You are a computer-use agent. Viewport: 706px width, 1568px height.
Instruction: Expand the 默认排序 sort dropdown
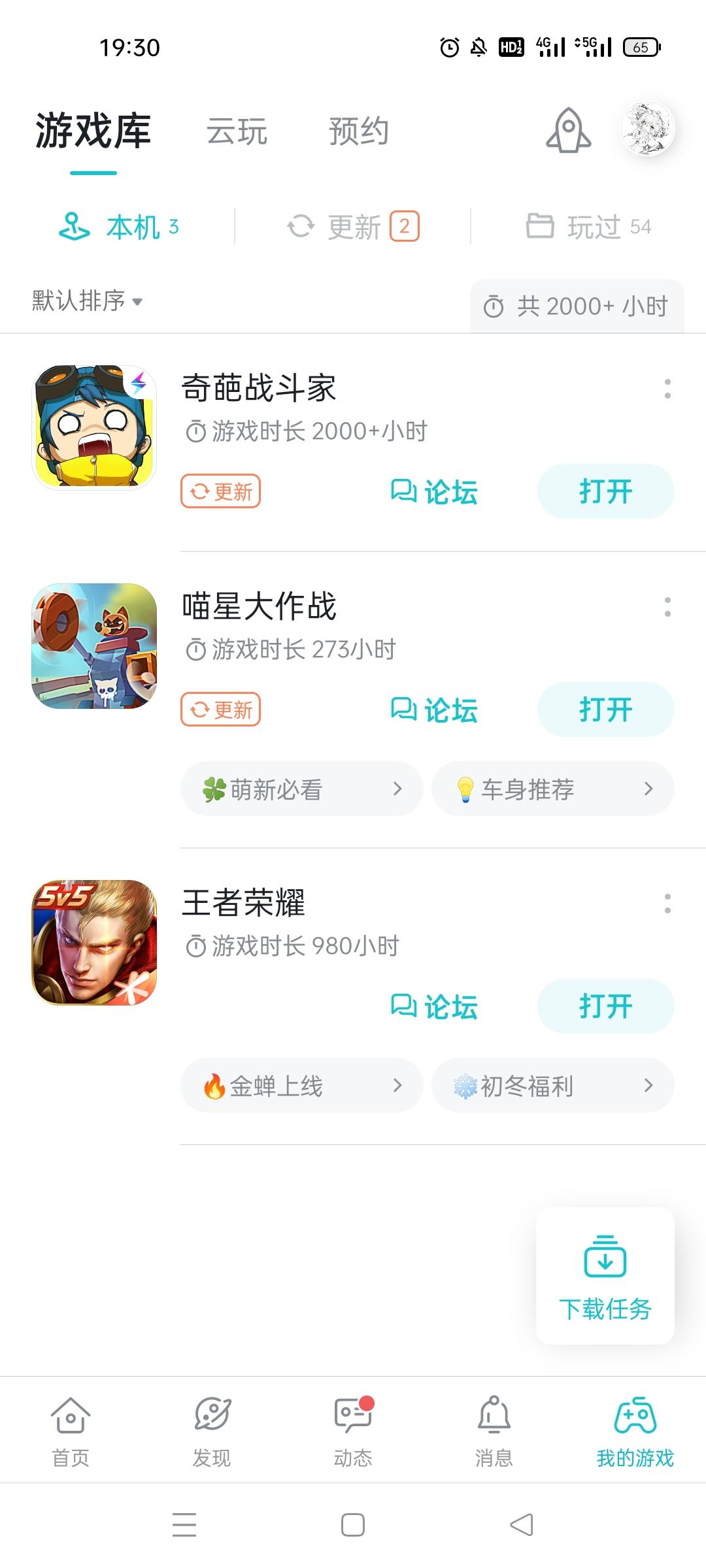pyautogui.click(x=87, y=301)
